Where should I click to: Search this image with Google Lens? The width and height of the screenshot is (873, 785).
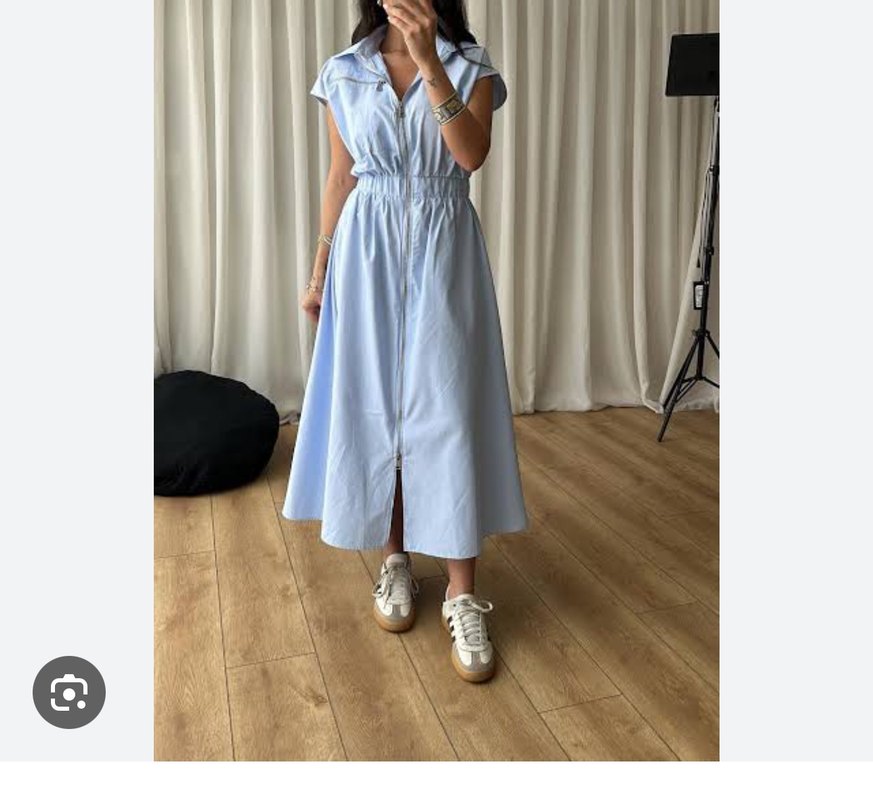tap(69, 692)
